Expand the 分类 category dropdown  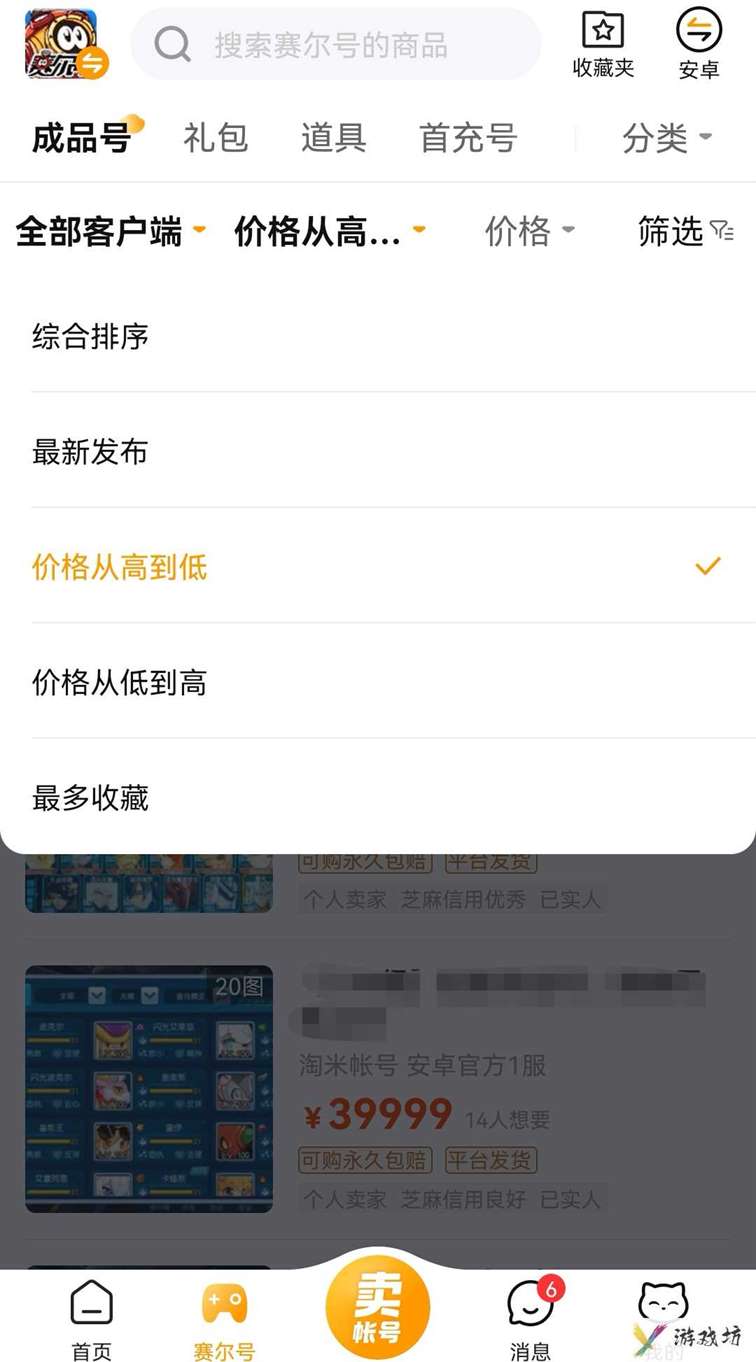(x=667, y=138)
